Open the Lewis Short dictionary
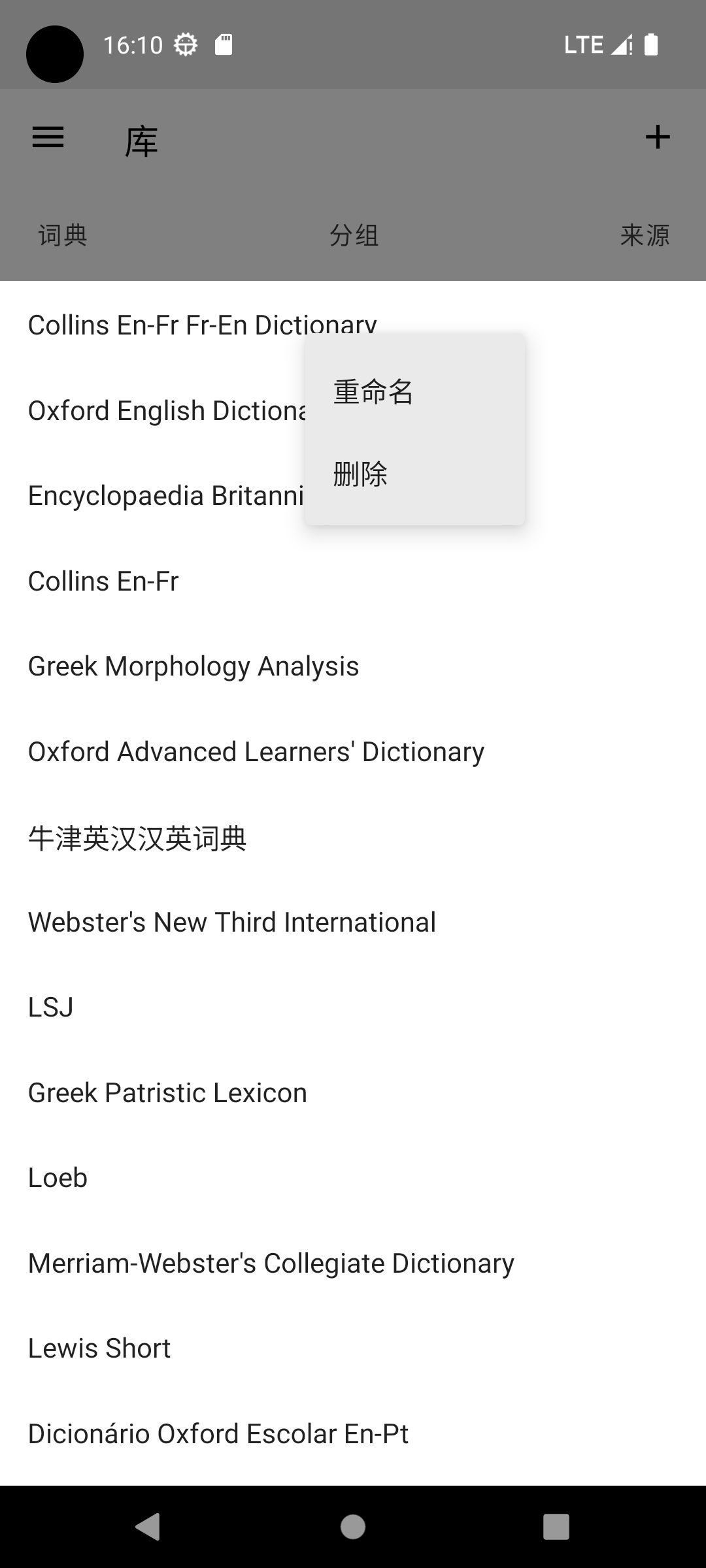 pos(353,1348)
